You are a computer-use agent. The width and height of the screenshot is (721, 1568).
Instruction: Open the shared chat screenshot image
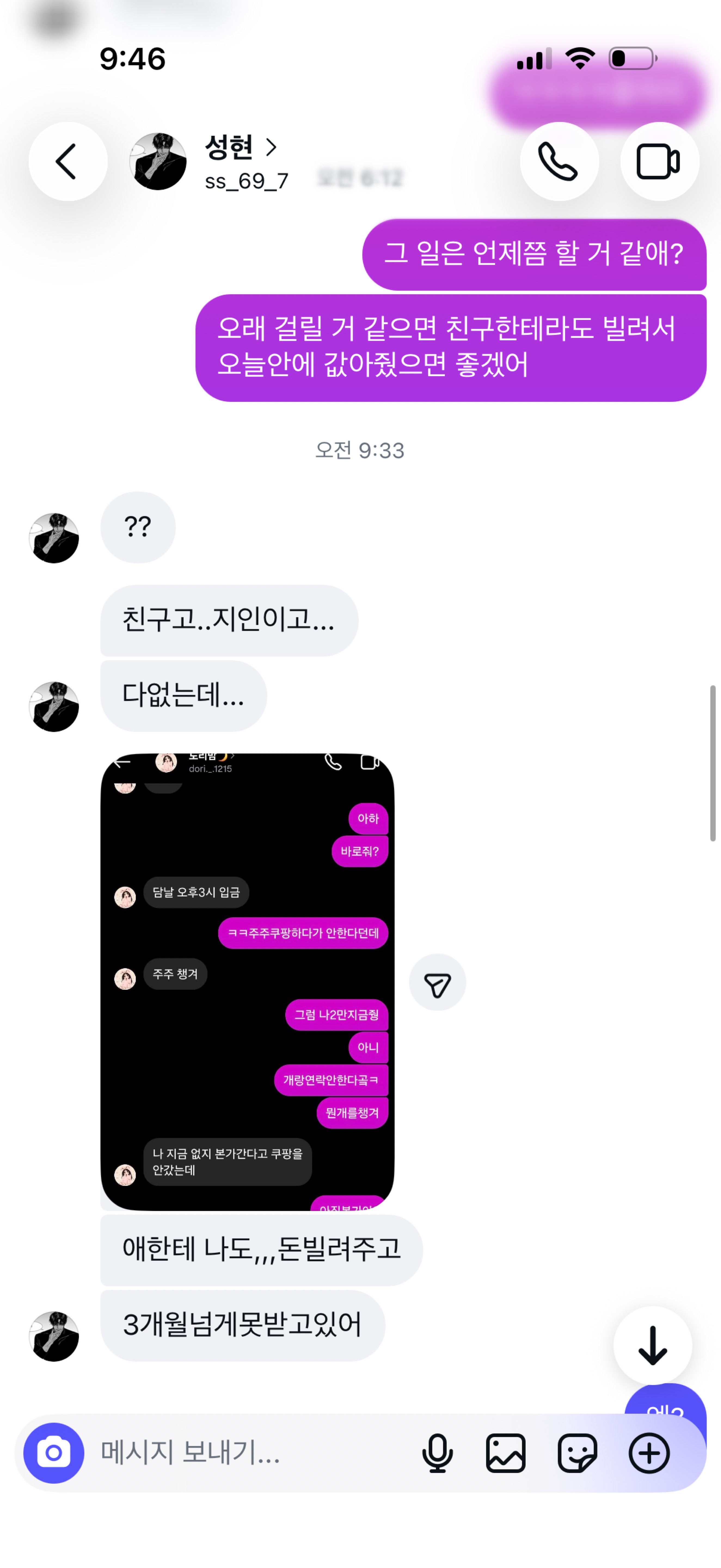coord(247,981)
